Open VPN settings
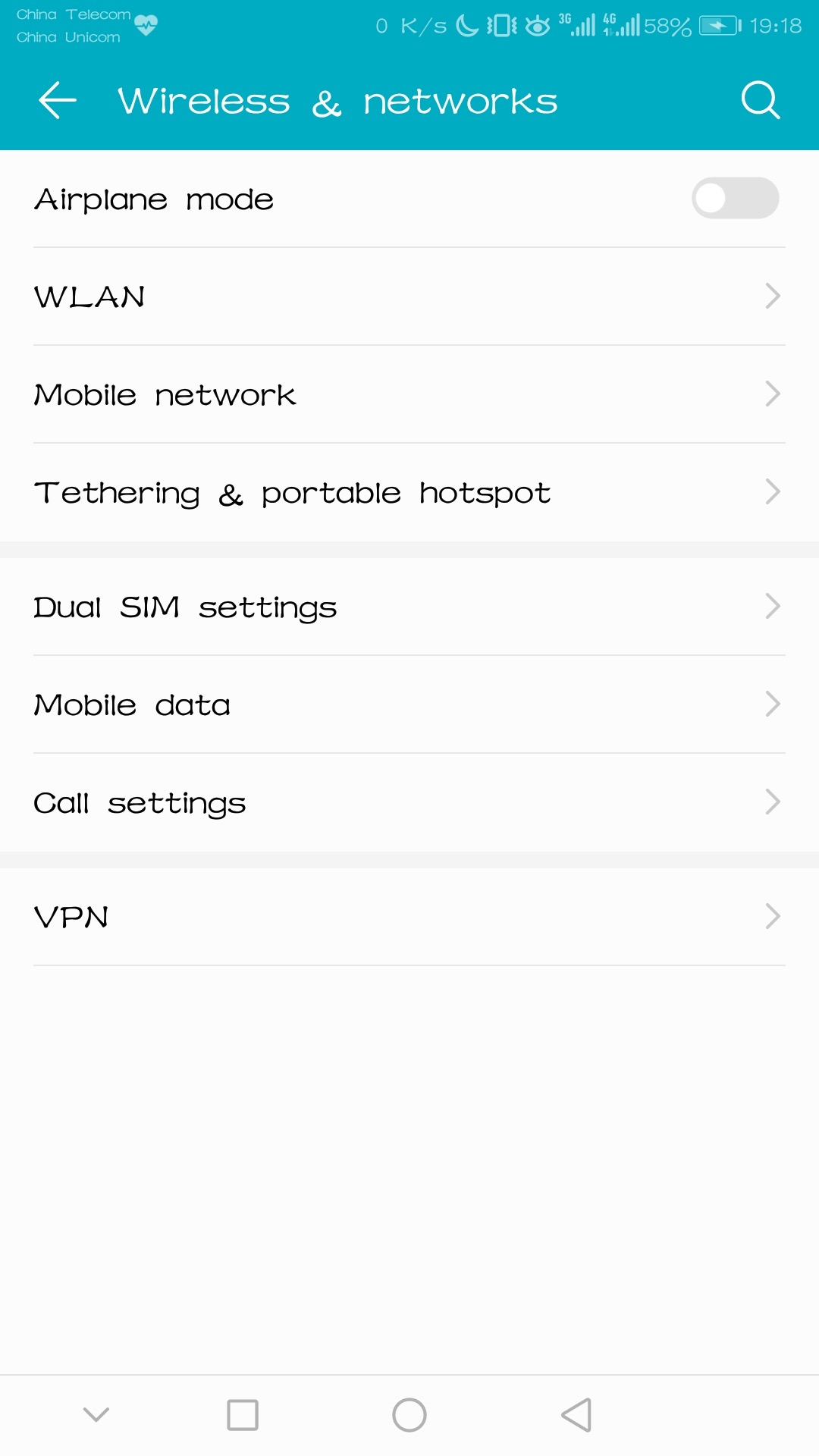Viewport: 819px width, 1456px height. coord(409,917)
